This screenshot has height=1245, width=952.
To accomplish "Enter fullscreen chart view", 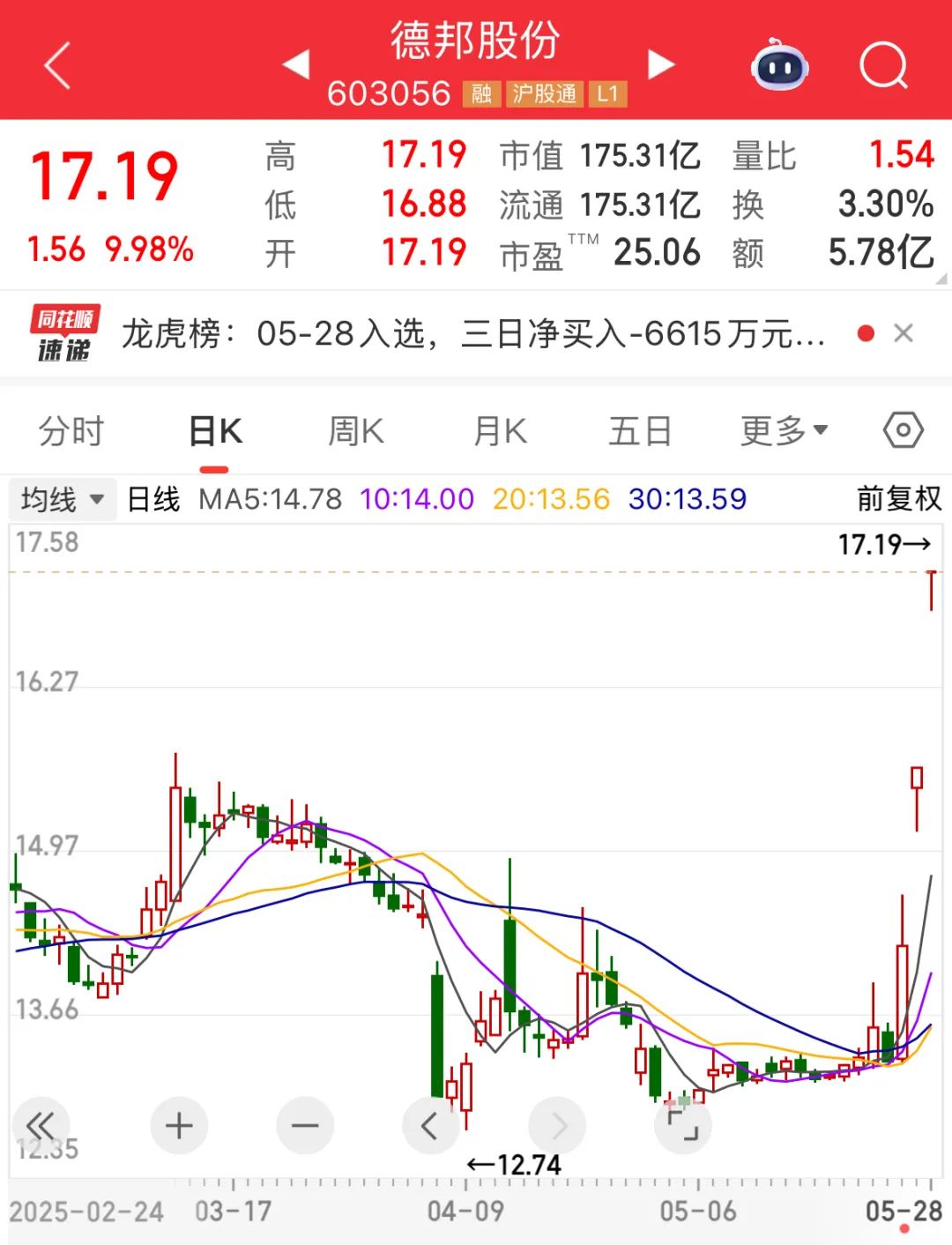I will [x=682, y=1126].
